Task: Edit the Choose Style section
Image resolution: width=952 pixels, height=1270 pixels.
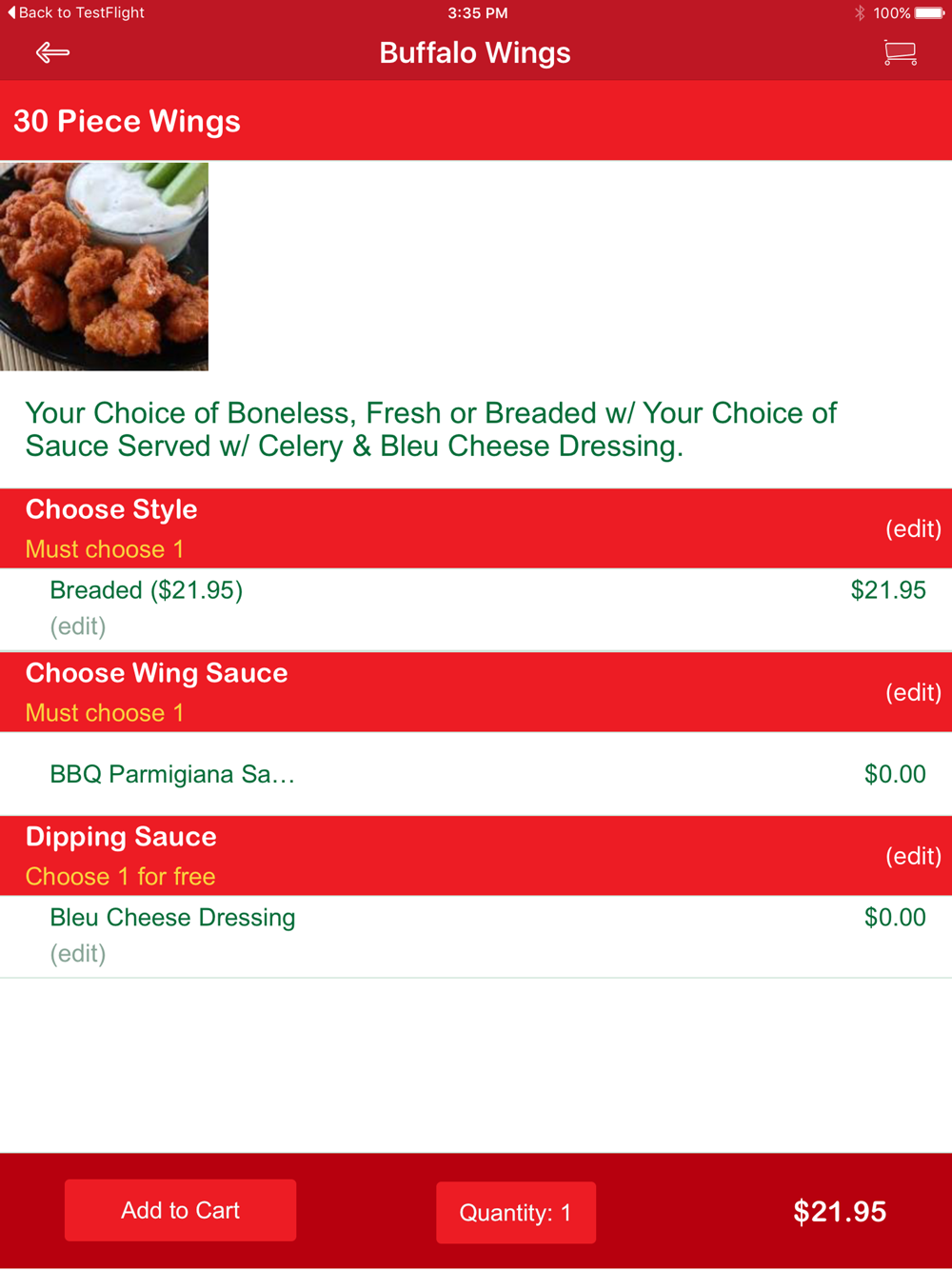Action: pyautogui.click(x=913, y=529)
